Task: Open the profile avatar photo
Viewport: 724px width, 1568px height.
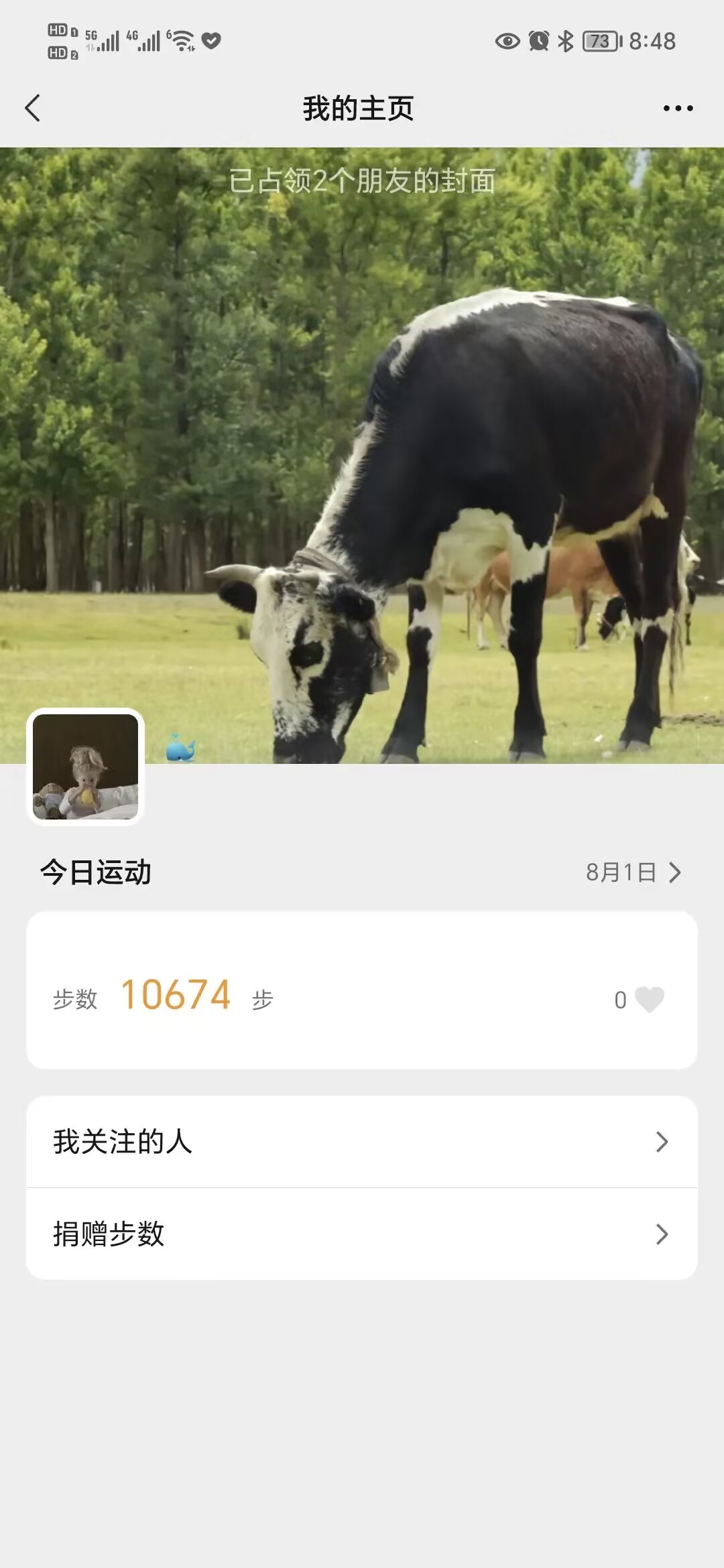Action: (x=86, y=767)
